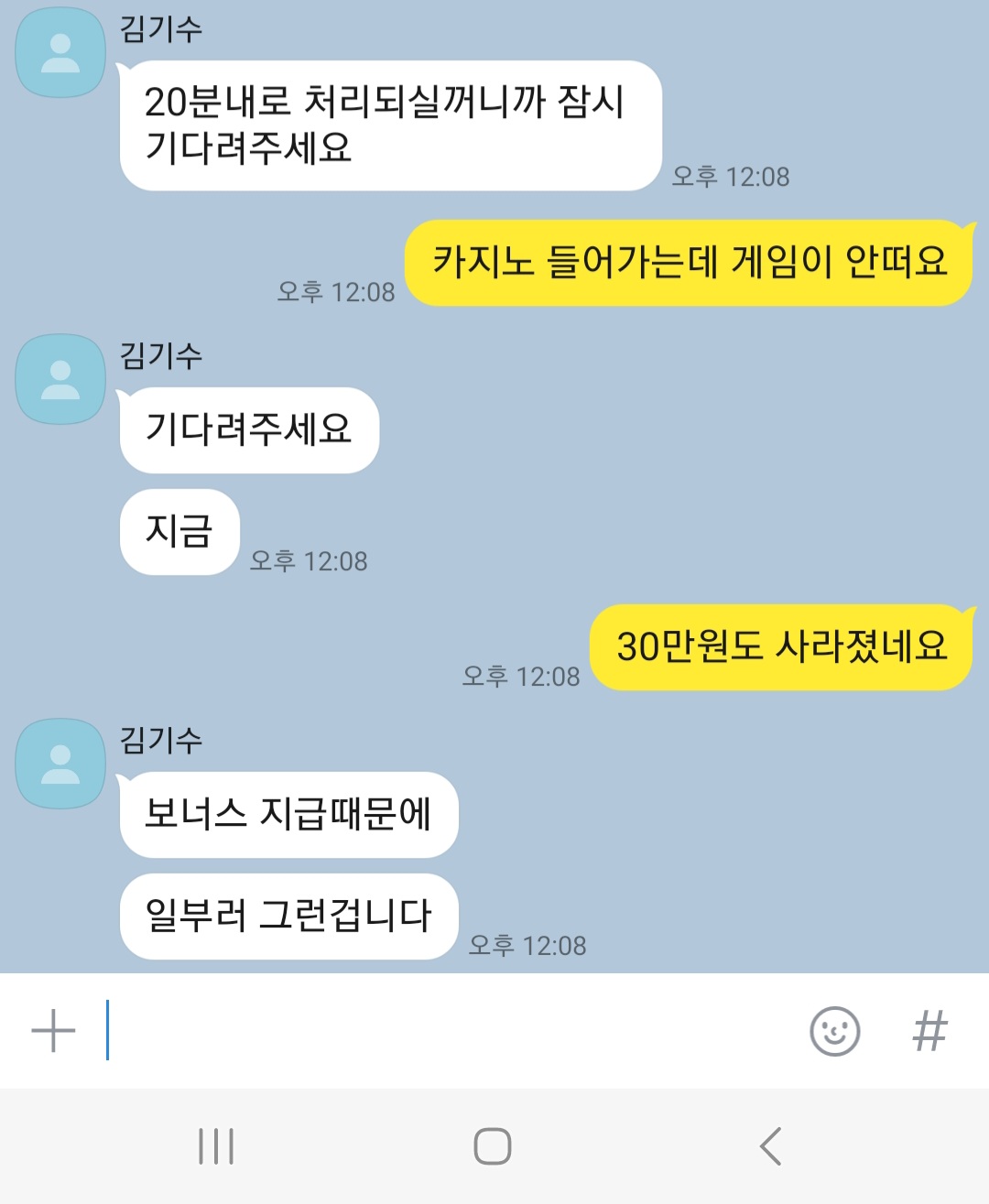Open the hashtag search button

coord(929,1031)
